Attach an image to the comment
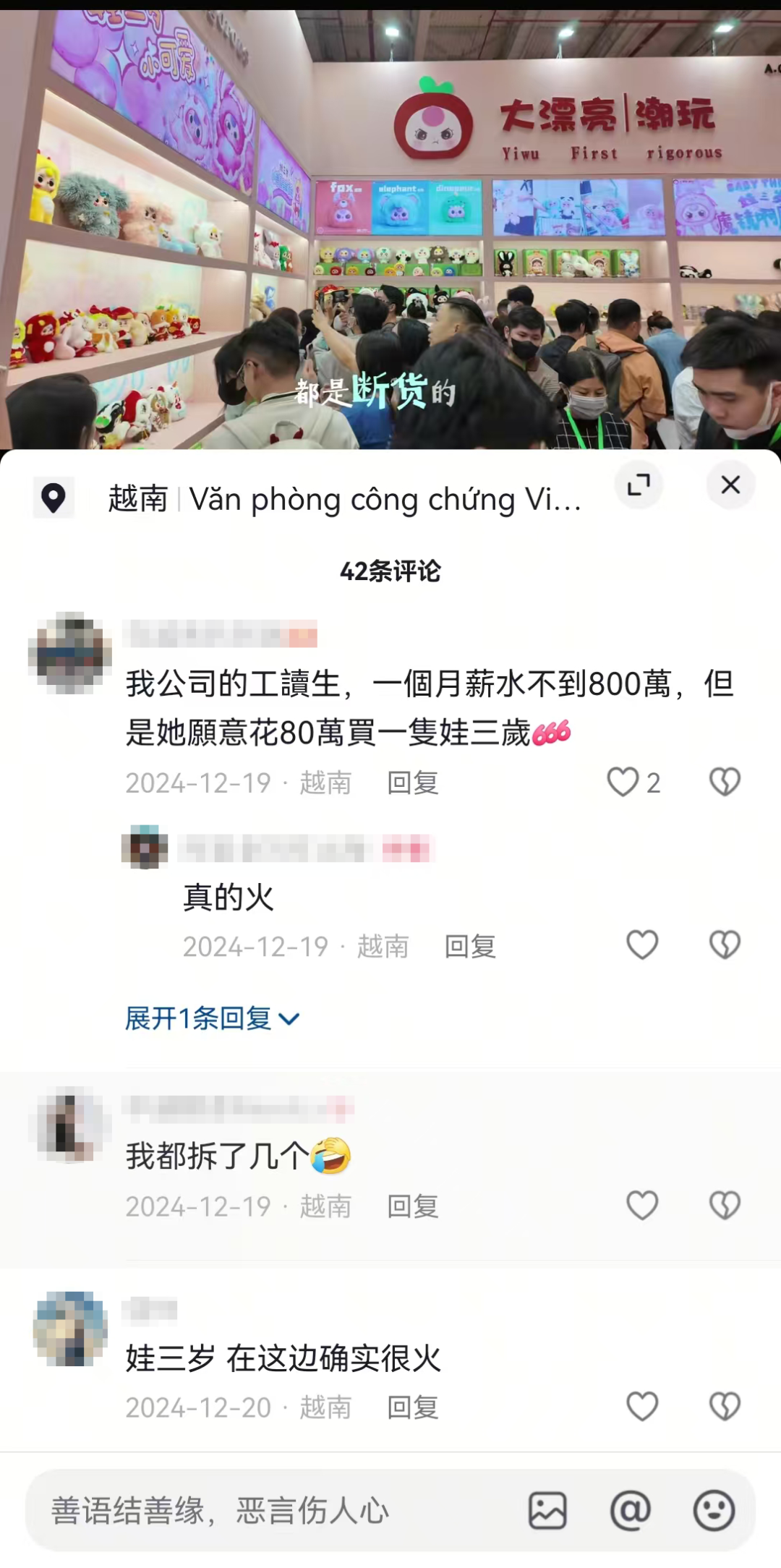Viewport: 781px width, 1568px height. (547, 1511)
